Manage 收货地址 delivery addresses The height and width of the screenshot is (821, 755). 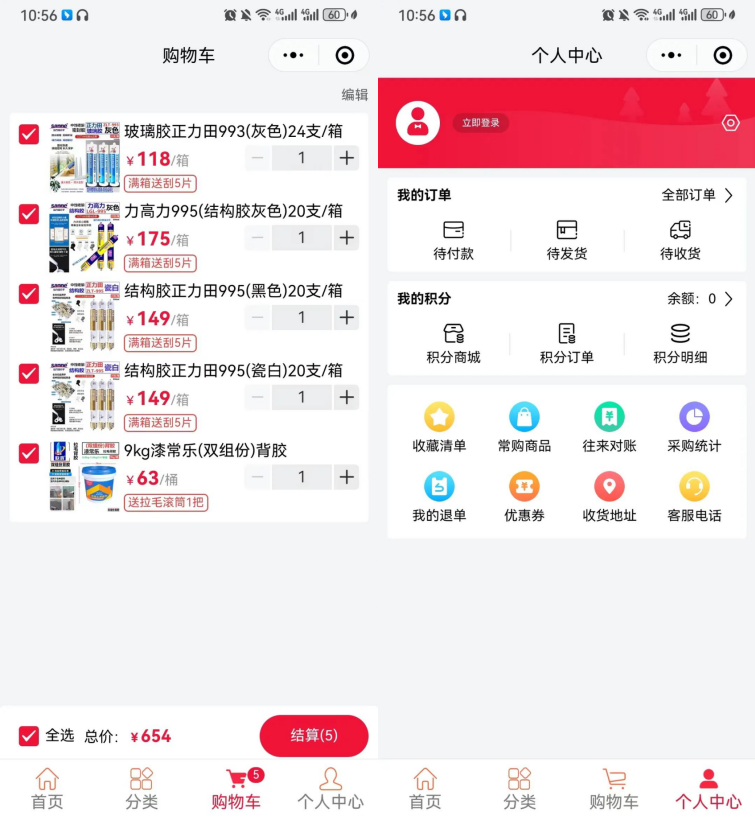pos(609,497)
